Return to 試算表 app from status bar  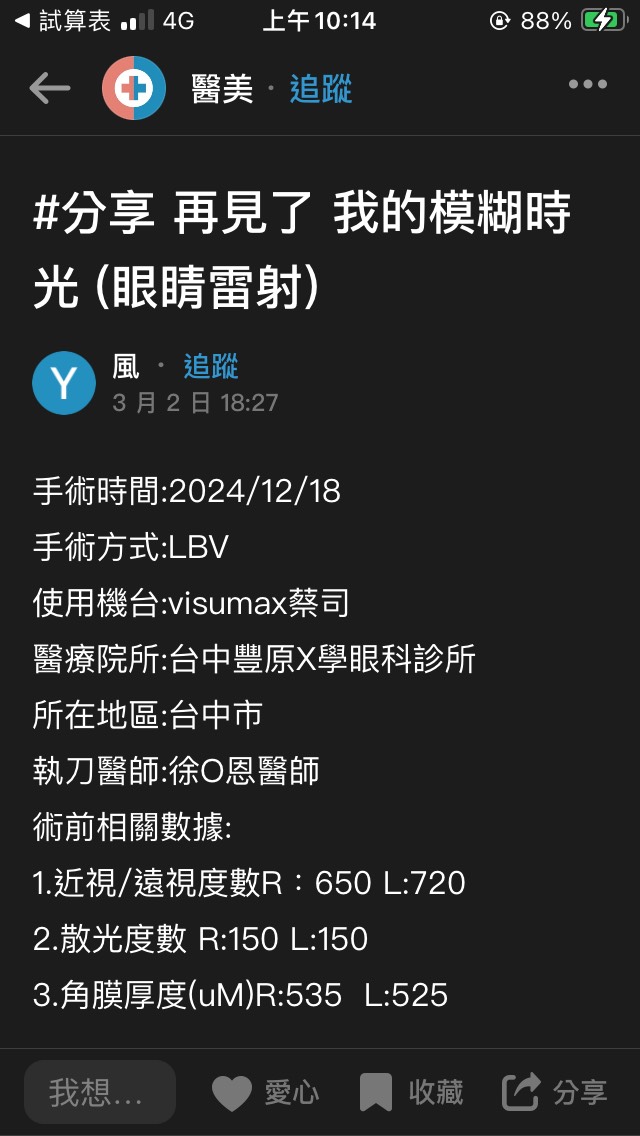[x=62, y=21]
